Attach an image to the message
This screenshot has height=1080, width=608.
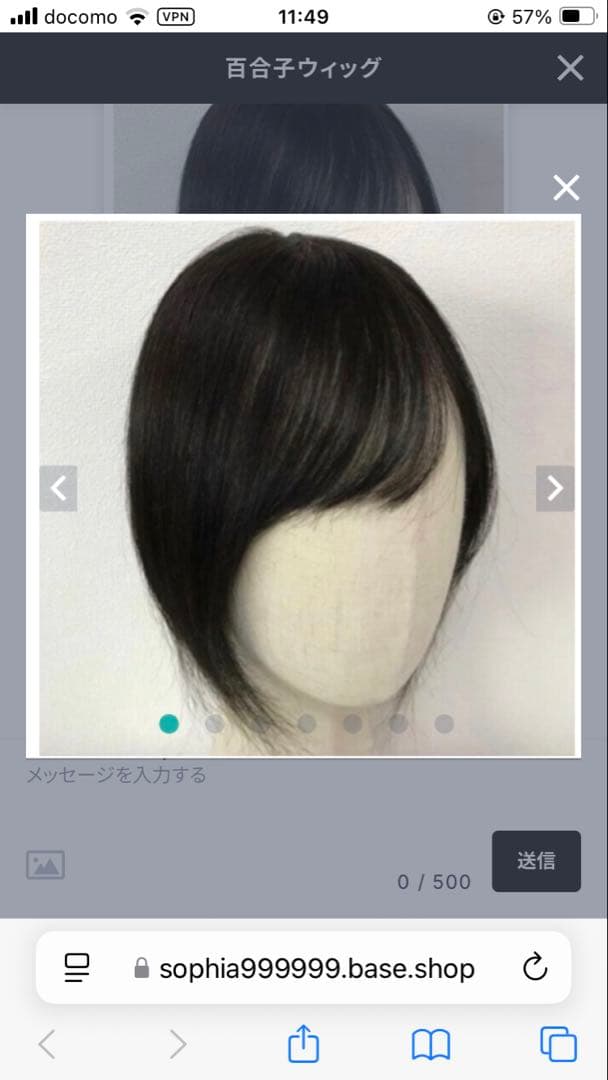pos(46,865)
